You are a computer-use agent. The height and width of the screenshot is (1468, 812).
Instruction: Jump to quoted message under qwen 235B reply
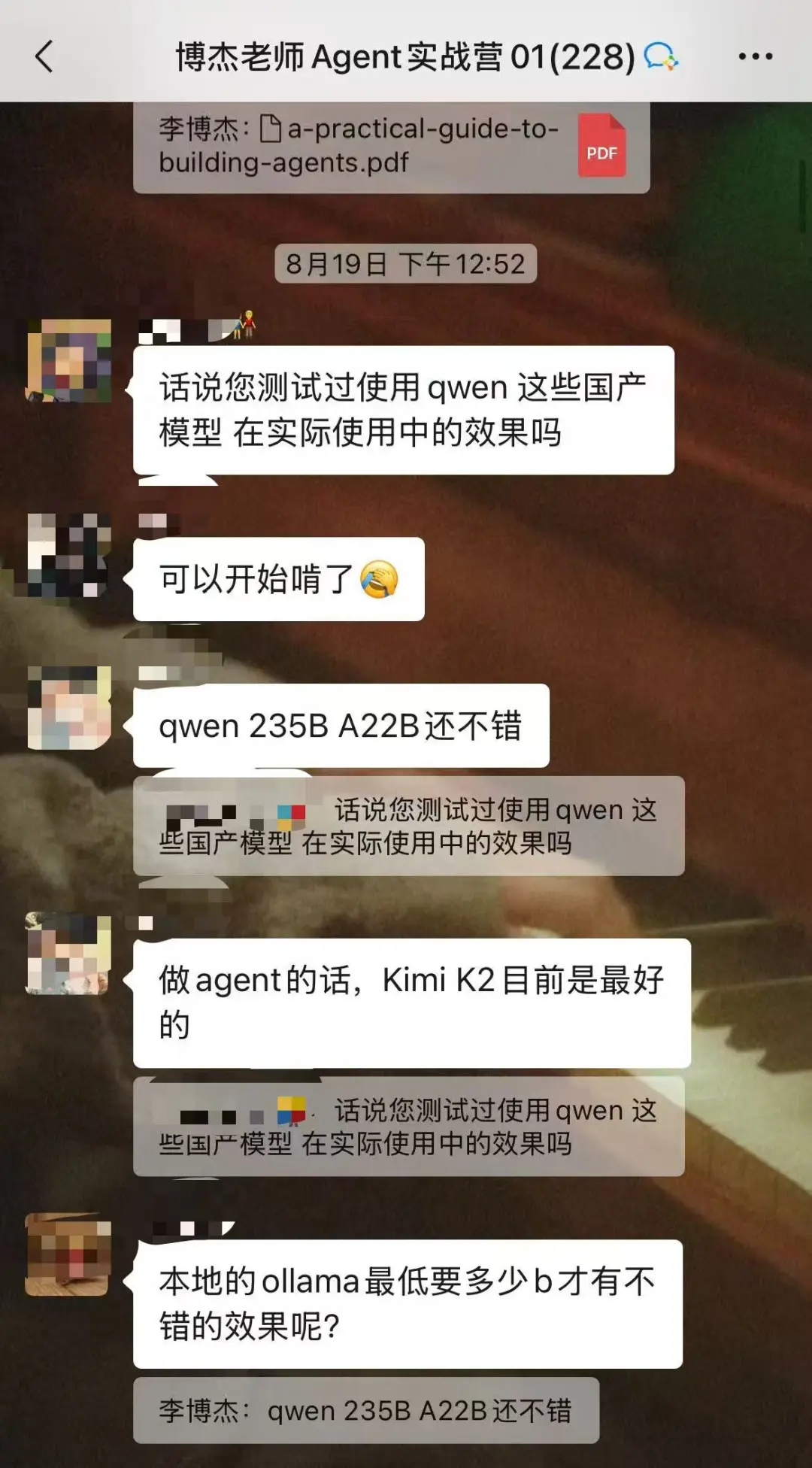pos(408,827)
